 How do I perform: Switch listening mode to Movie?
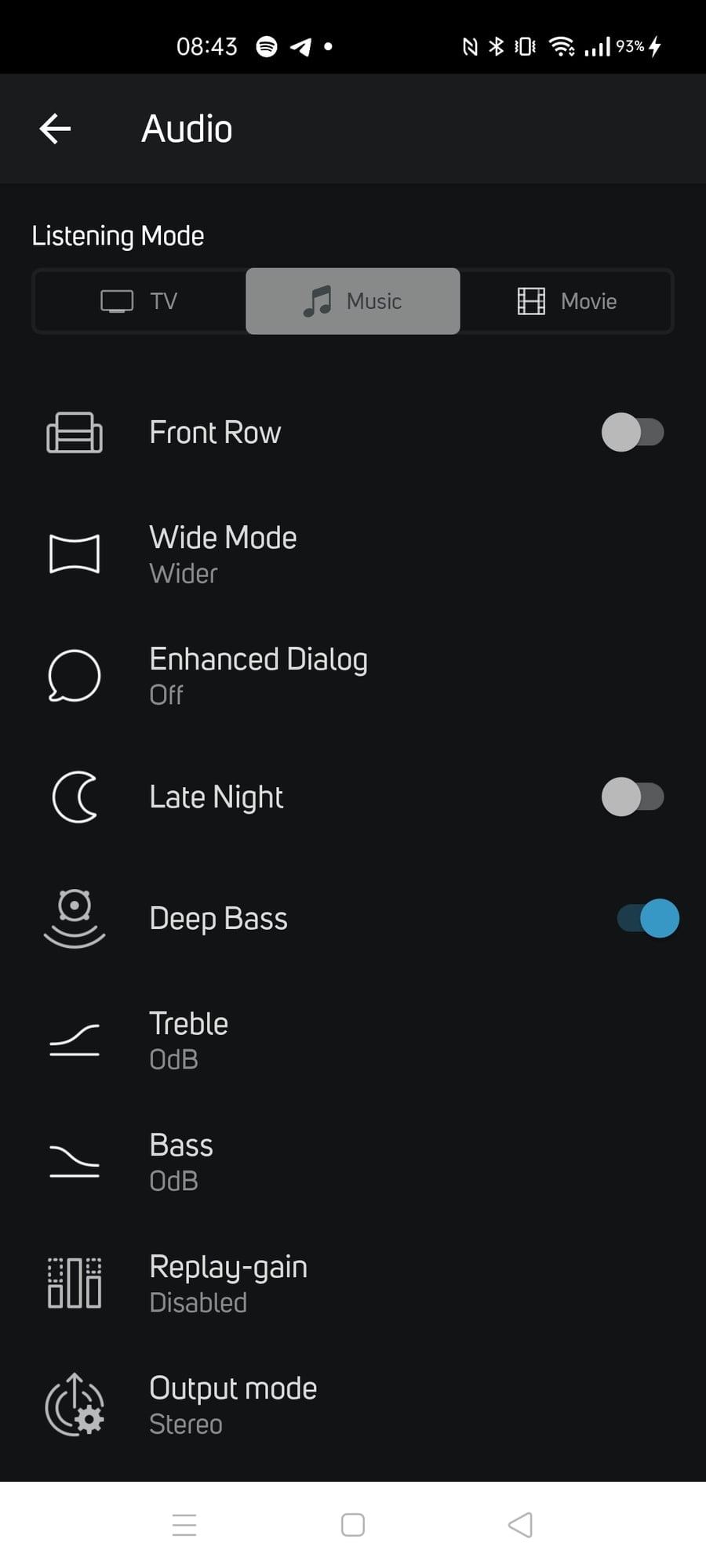[566, 301]
